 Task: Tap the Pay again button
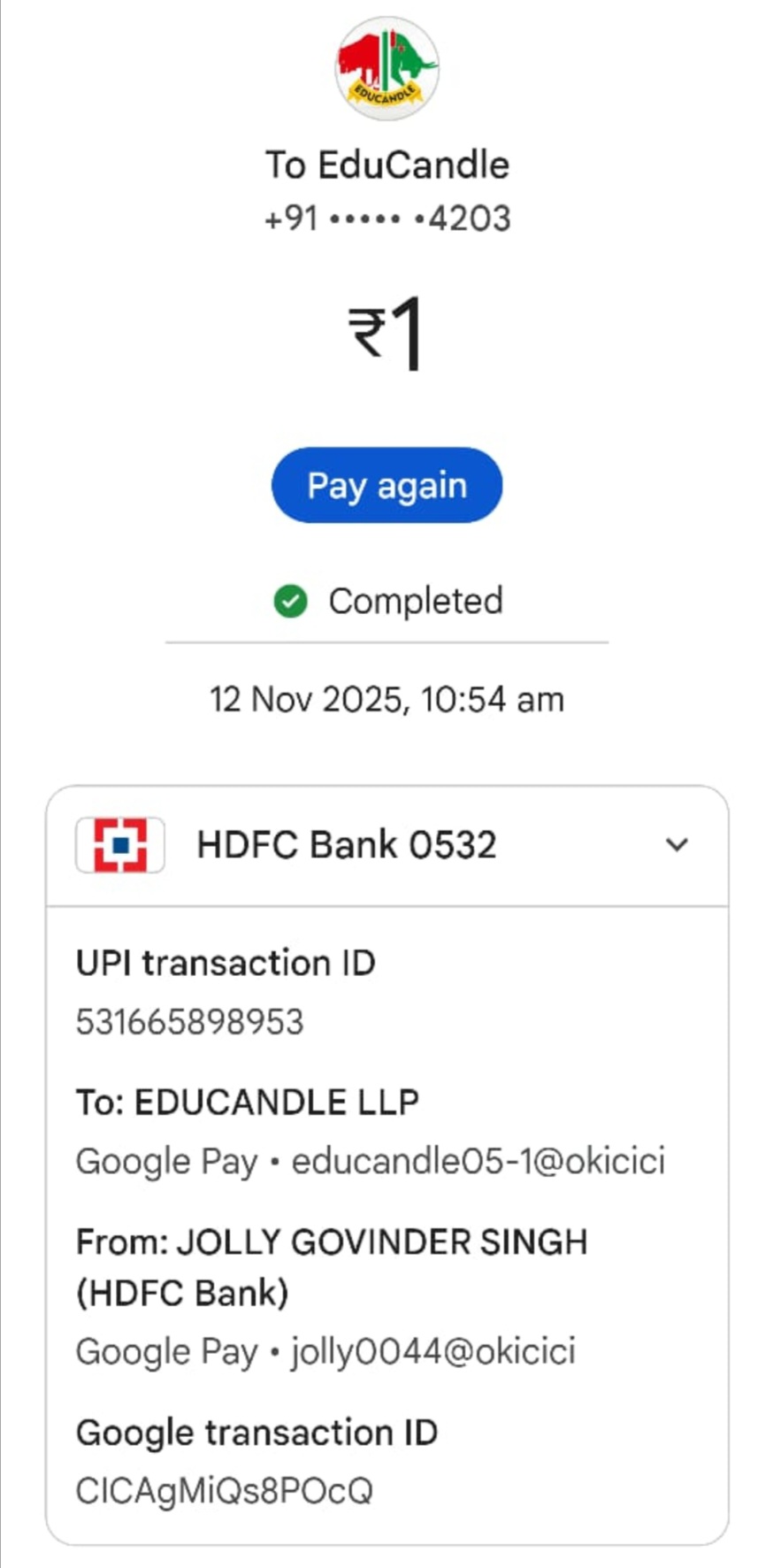(x=386, y=485)
